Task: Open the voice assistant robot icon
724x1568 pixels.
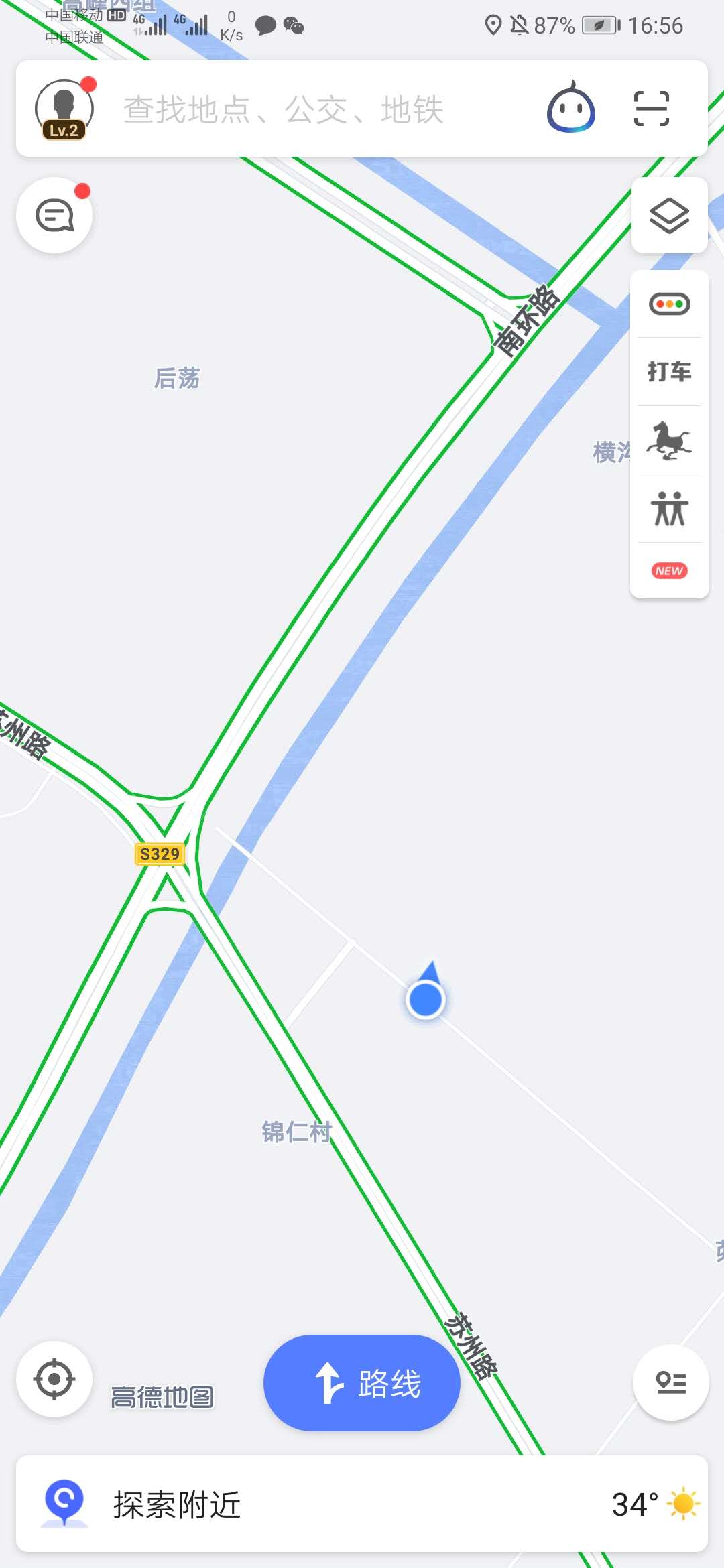Action: point(571,107)
